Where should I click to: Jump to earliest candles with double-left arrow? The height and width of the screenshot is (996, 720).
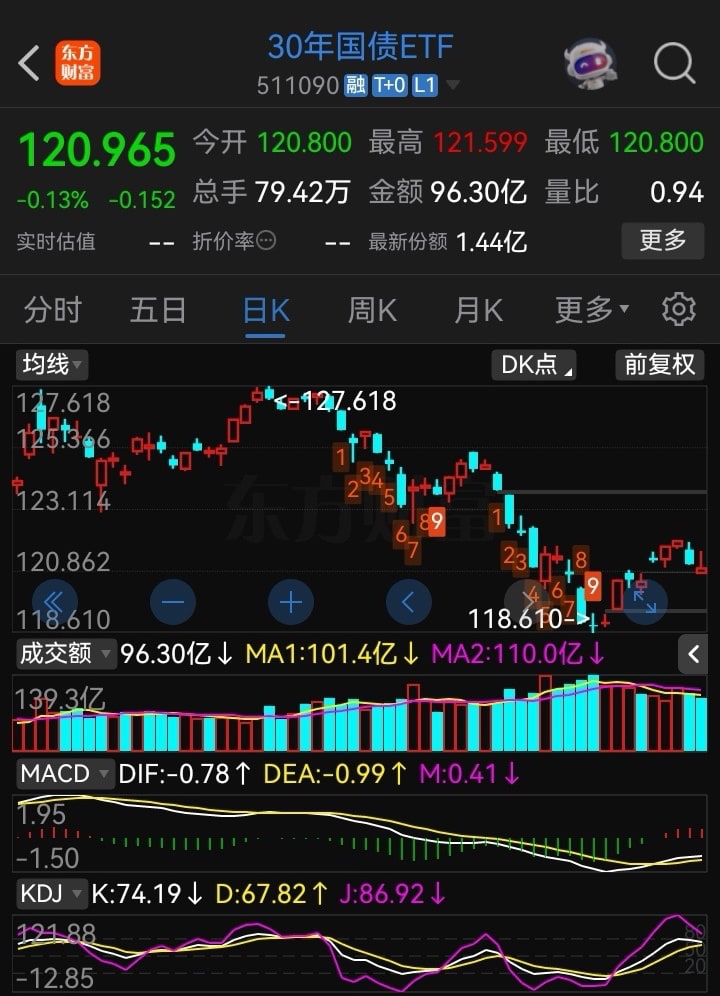[x=55, y=602]
